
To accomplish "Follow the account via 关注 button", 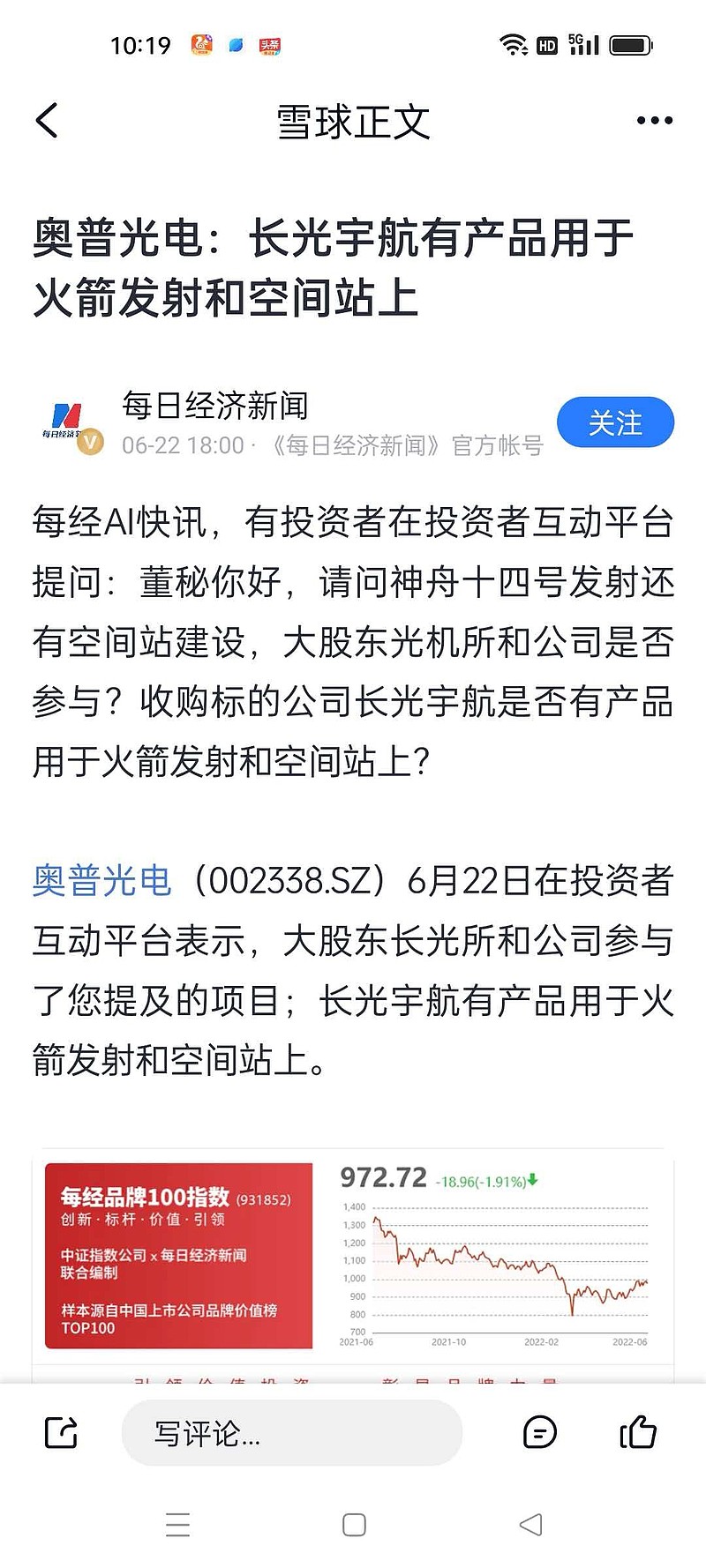I will 615,422.
